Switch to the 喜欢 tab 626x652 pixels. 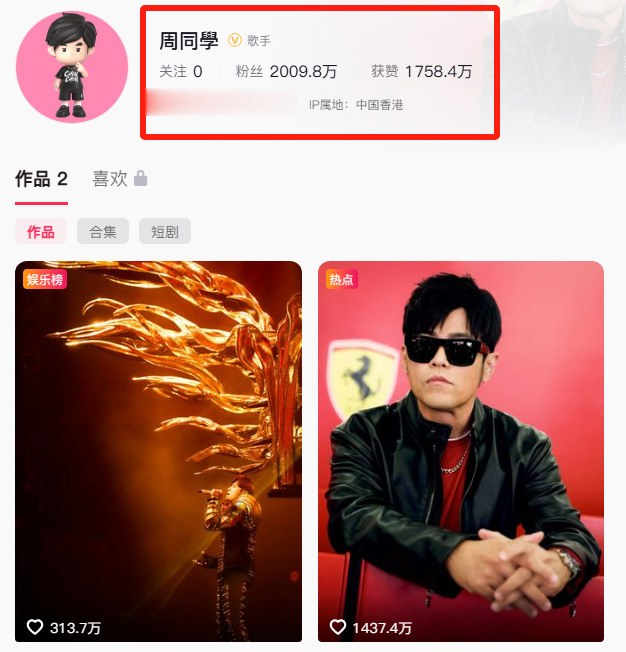pyautogui.click(x=120, y=179)
